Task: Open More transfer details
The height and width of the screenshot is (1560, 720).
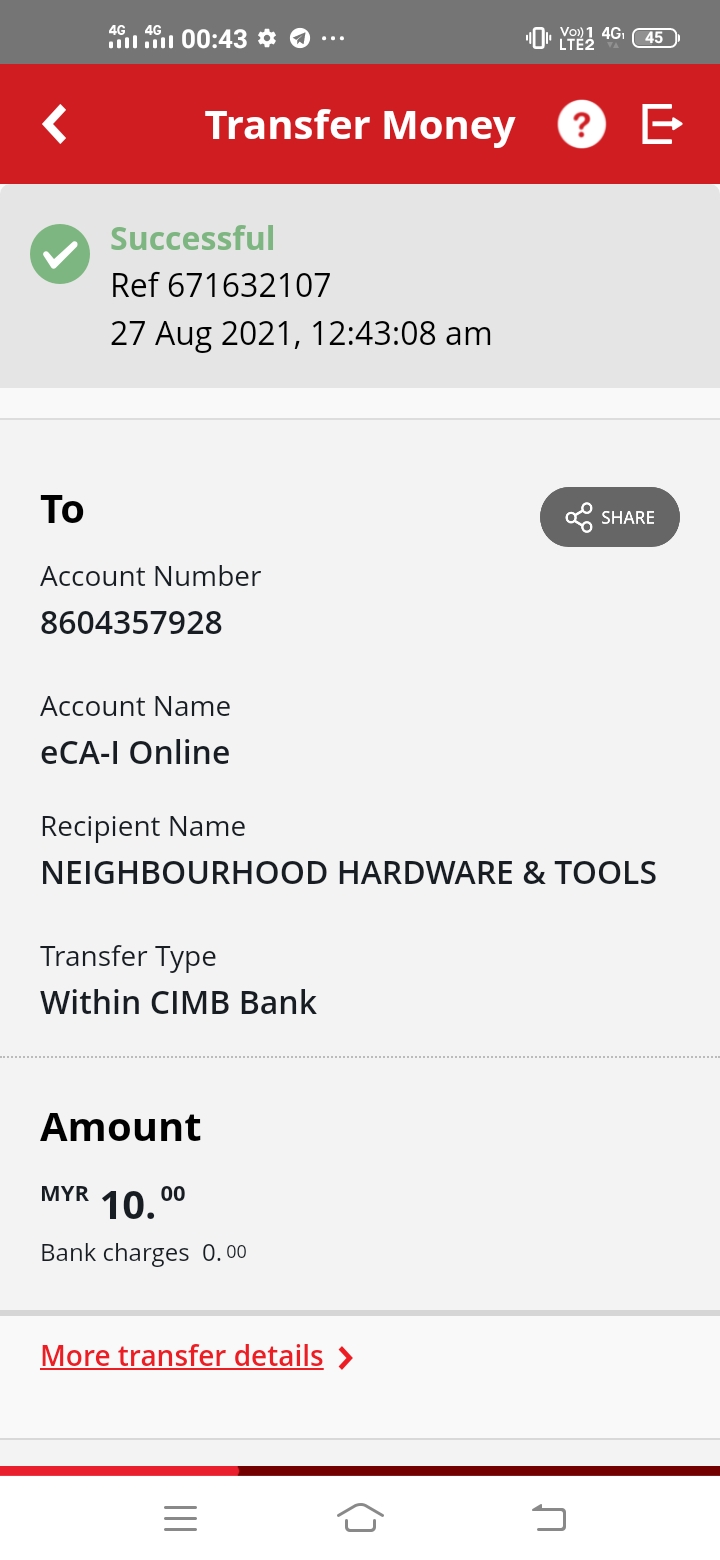Action: coord(197,1356)
